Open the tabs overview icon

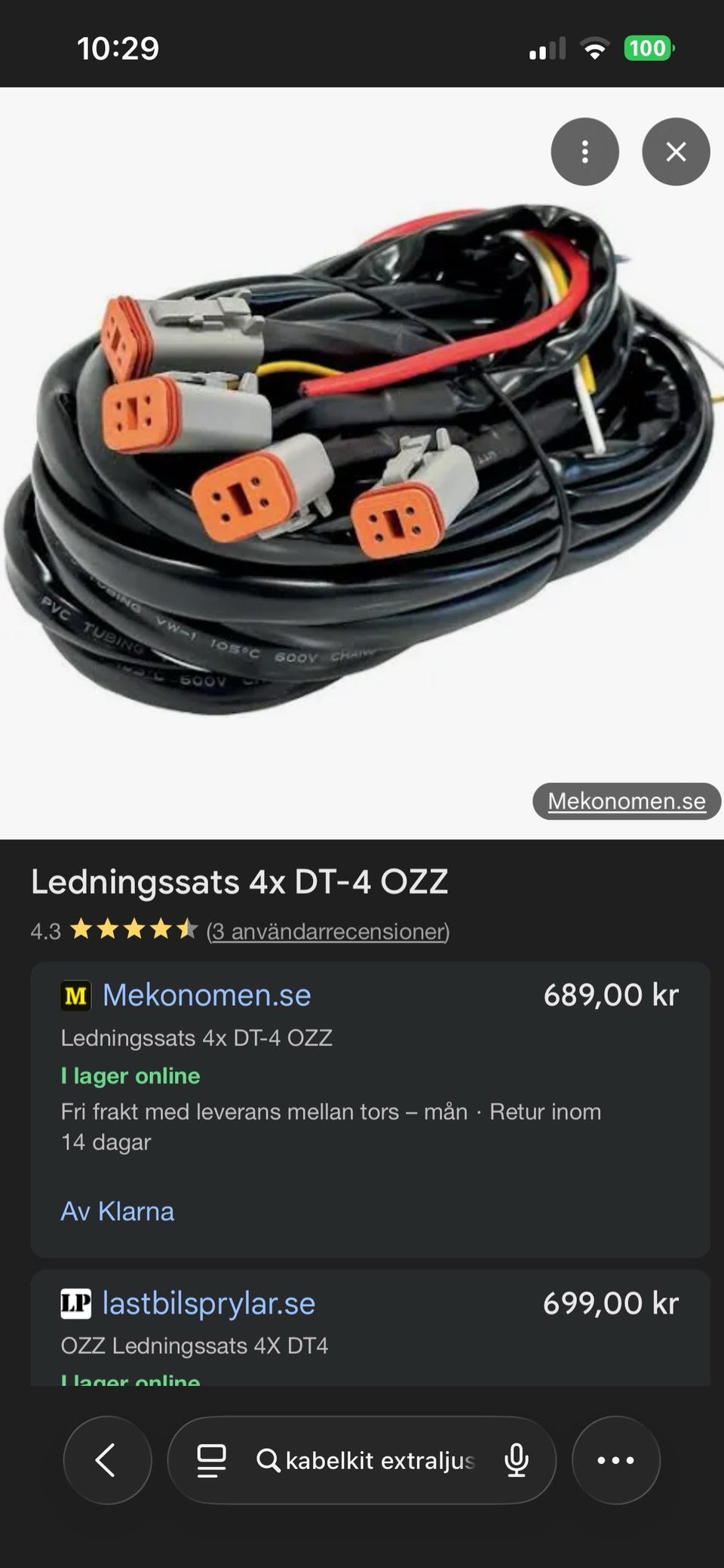tap(211, 1460)
